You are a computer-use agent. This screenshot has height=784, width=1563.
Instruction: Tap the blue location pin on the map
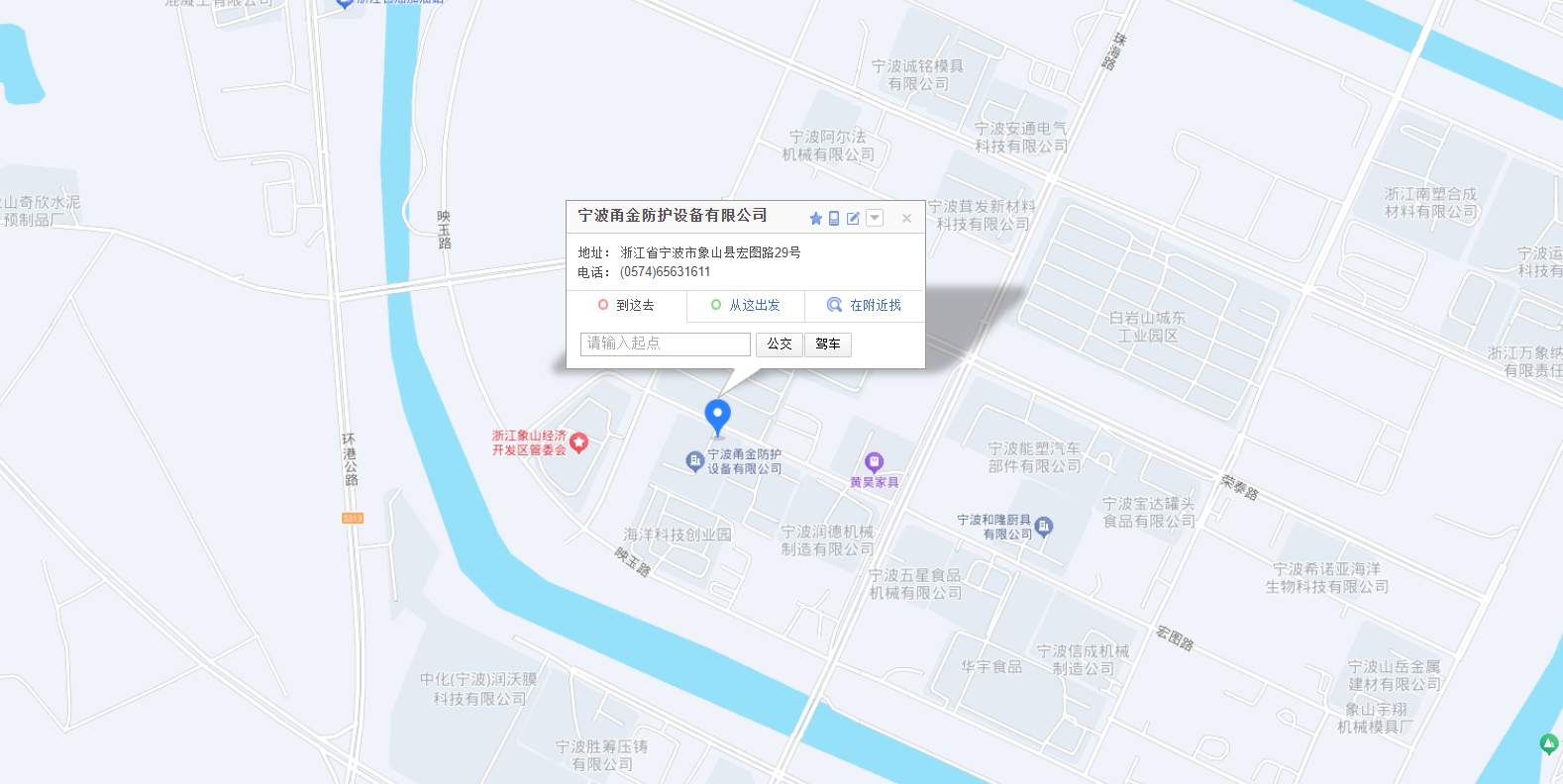717,416
